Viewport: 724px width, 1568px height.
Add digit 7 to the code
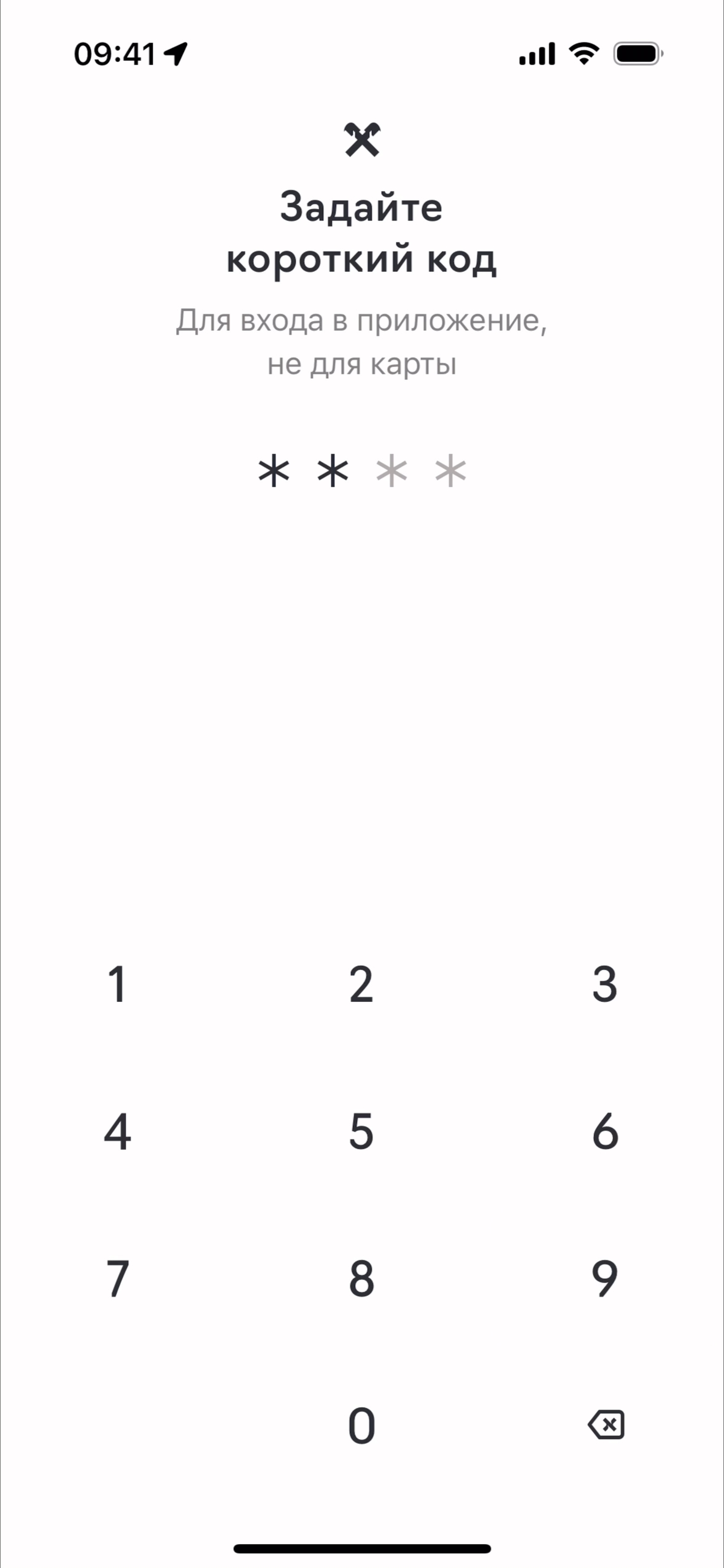pos(117,1279)
